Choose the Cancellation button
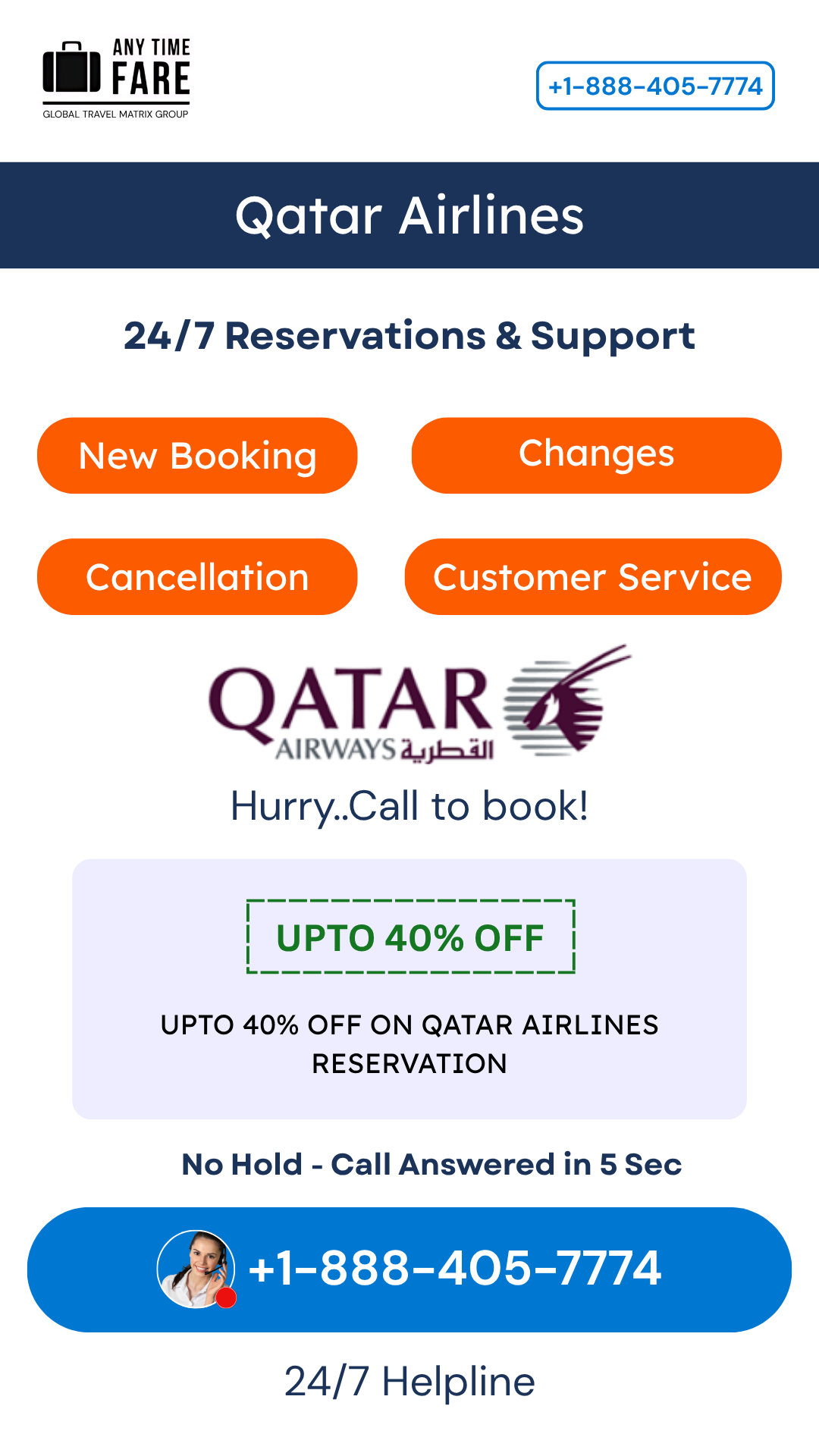Viewport: 819px width, 1456px height. point(197,577)
